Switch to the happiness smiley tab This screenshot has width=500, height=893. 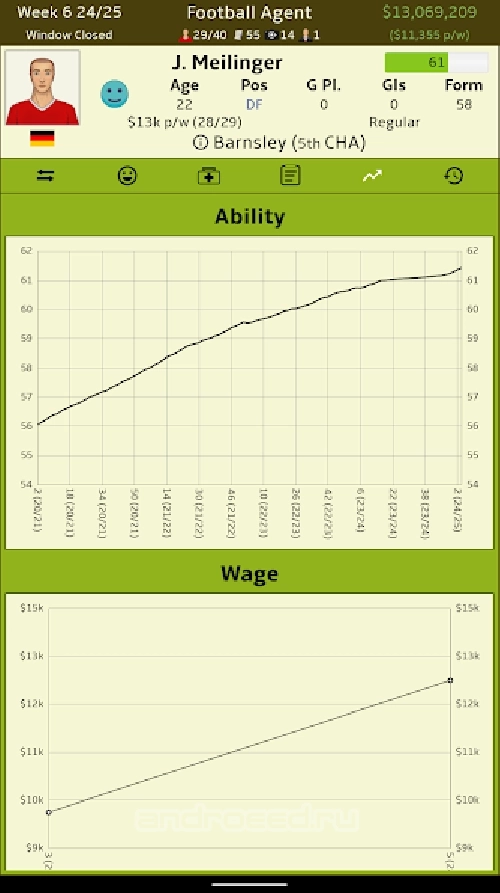127,176
